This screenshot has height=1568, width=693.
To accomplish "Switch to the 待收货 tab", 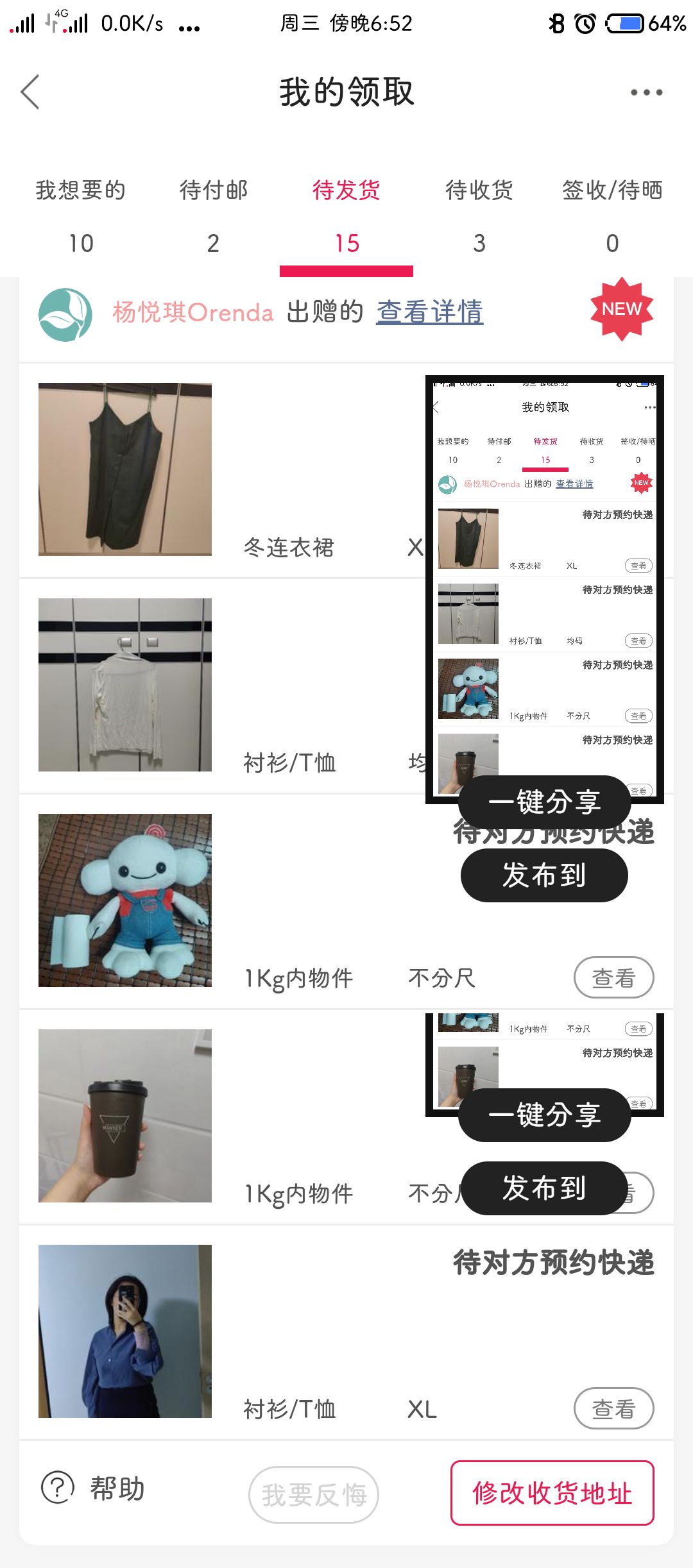I will tap(479, 216).
